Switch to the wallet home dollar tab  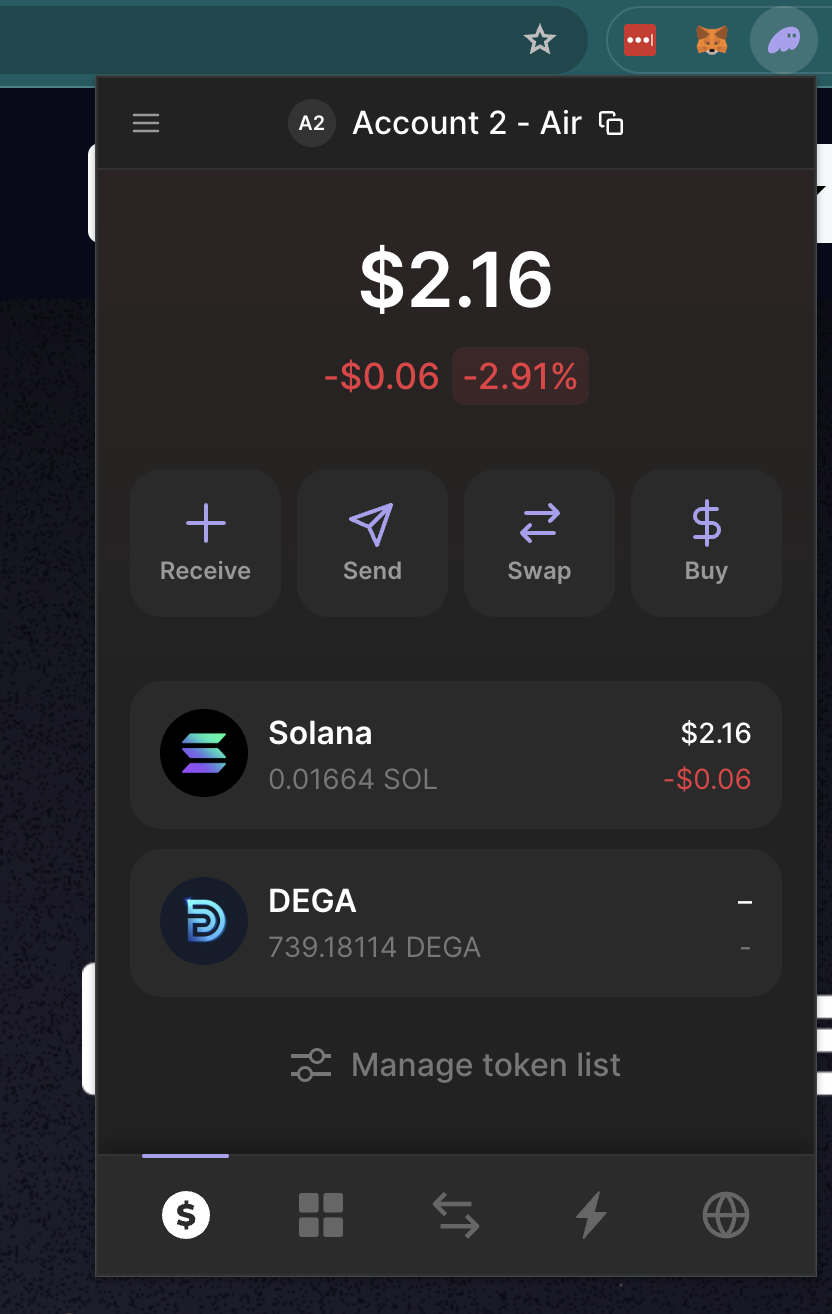coord(186,1215)
